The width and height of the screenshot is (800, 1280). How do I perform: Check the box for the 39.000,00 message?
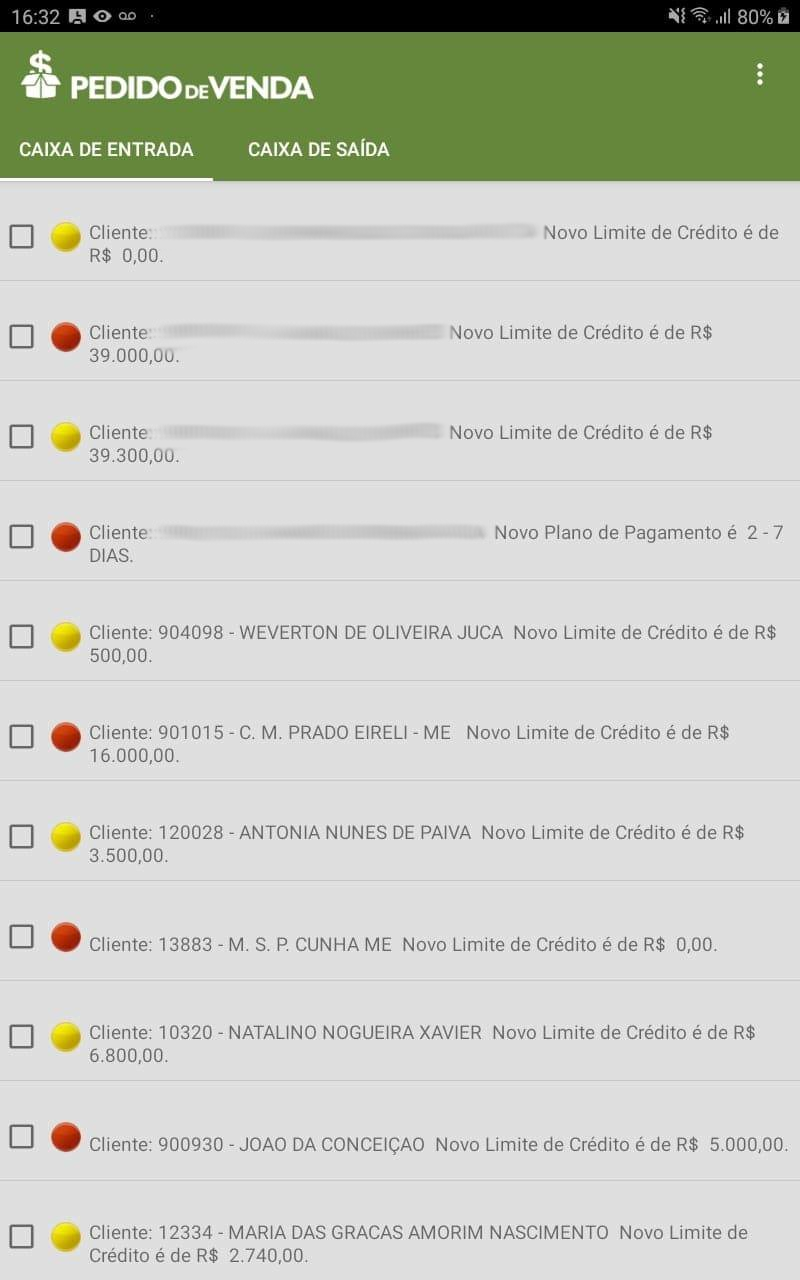21,336
